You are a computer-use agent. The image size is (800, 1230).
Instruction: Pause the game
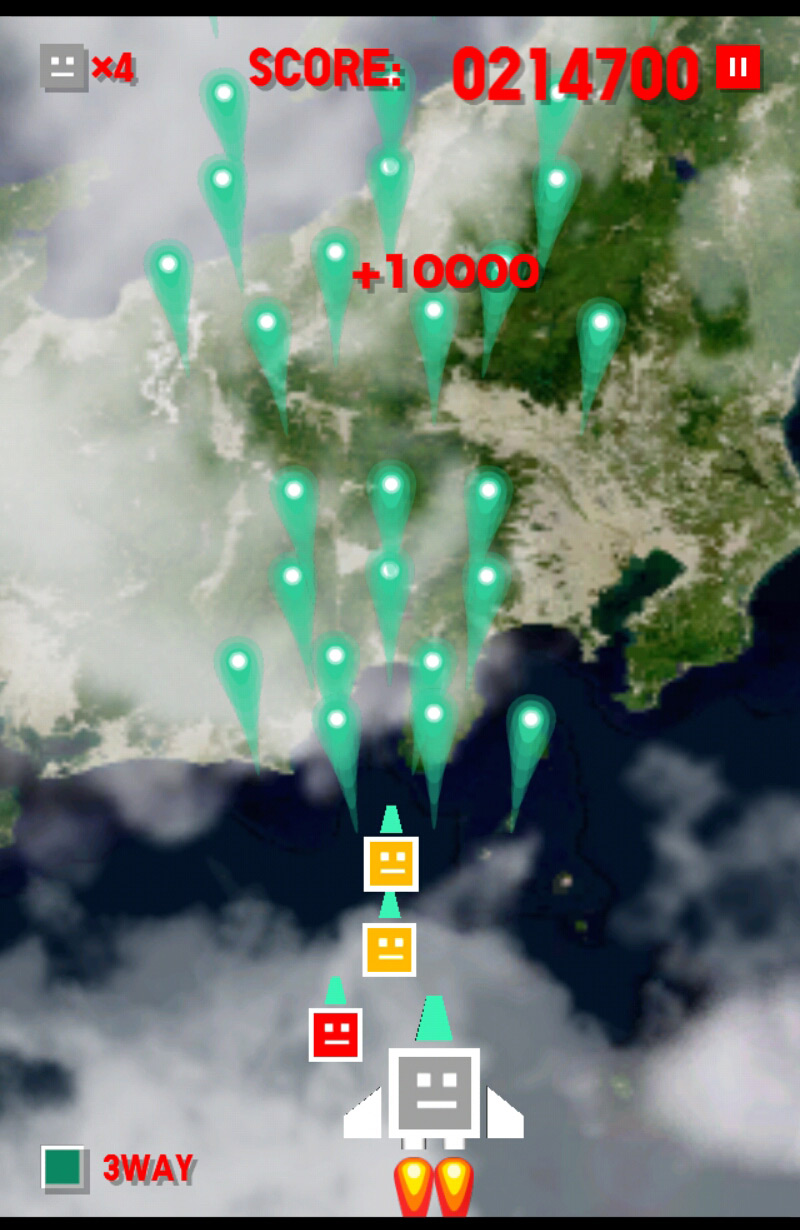click(738, 68)
